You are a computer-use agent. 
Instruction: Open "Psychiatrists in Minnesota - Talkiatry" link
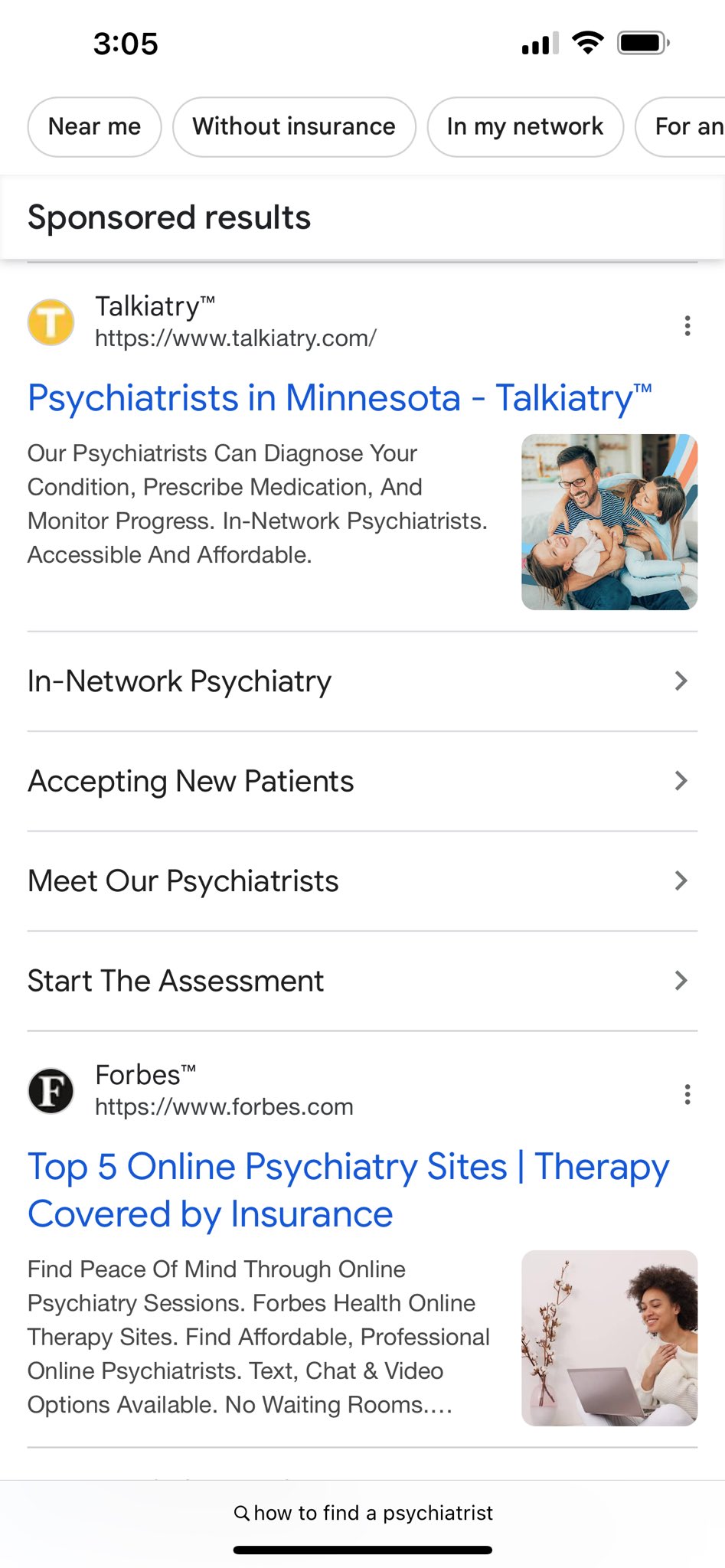[x=339, y=399]
